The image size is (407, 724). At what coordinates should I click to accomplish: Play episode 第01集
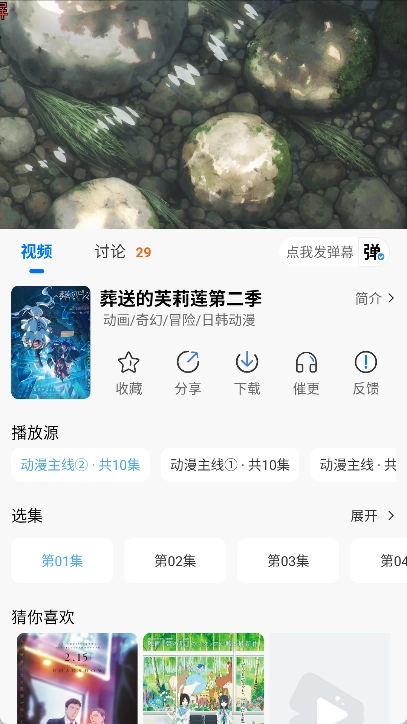(62, 561)
